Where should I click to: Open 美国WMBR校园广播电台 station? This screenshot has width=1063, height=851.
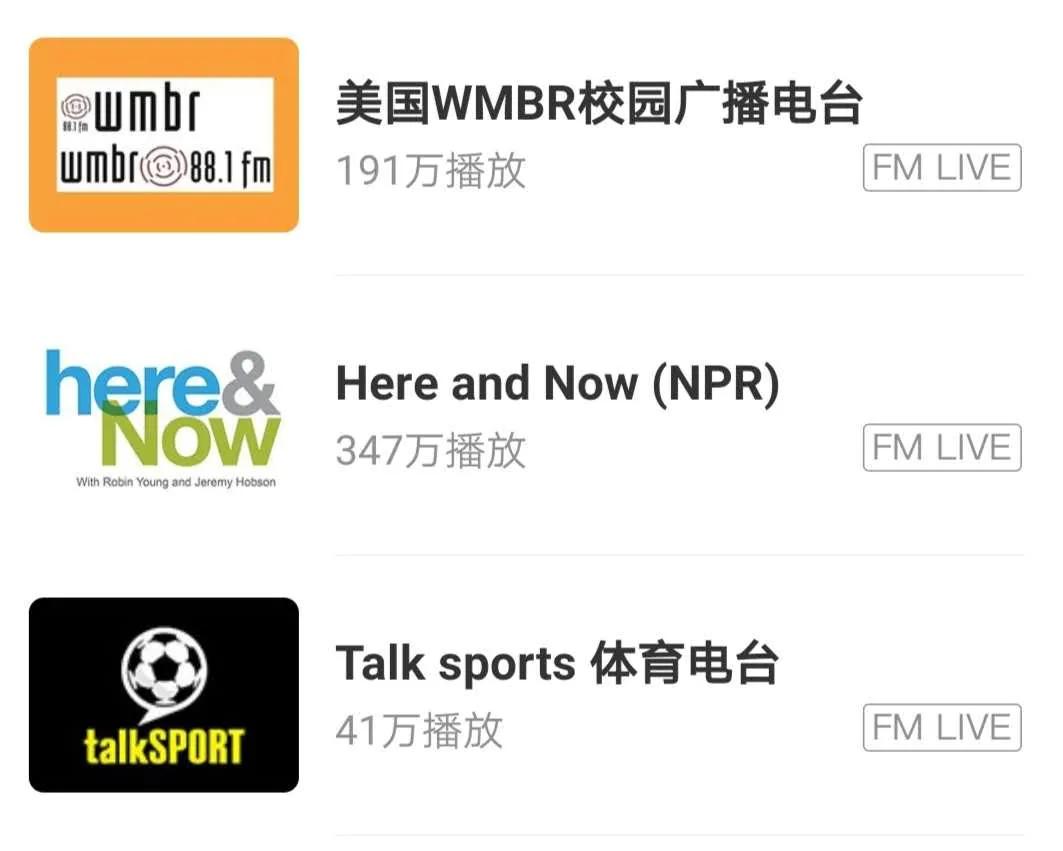(x=598, y=105)
